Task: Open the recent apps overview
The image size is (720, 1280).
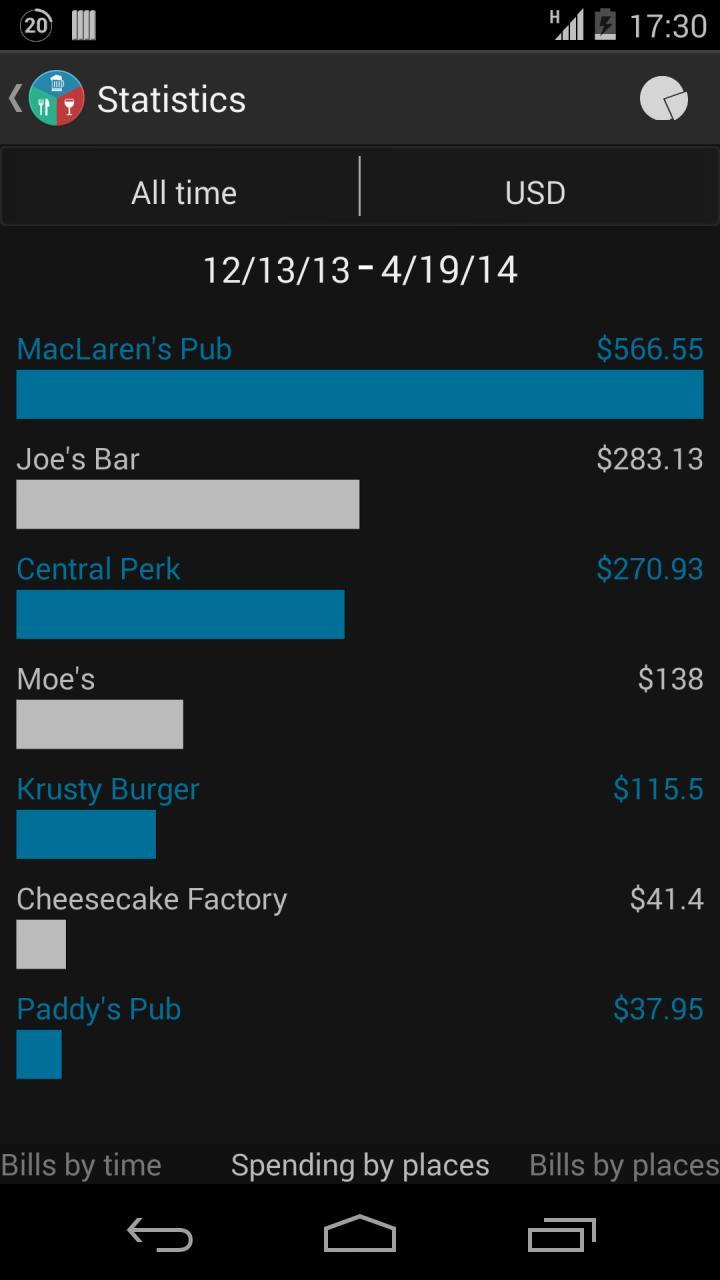Action: click(561, 1234)
